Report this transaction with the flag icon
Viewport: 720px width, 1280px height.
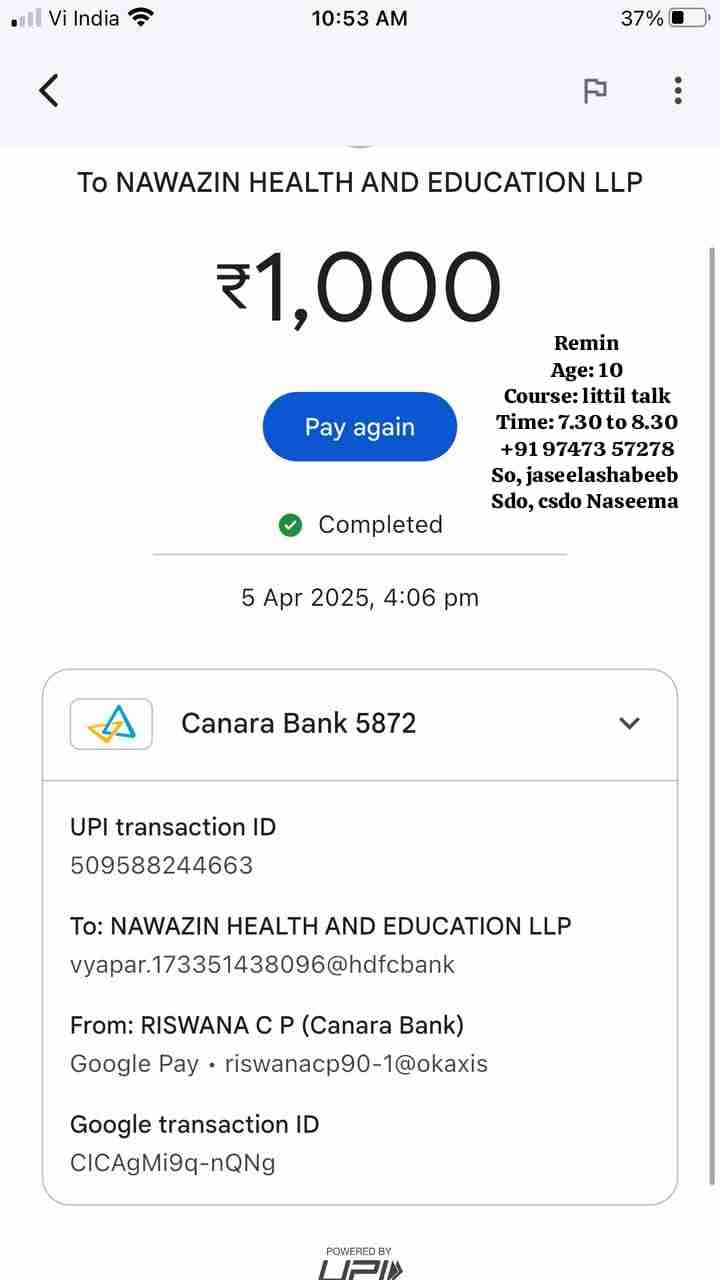(x=595, y=91)
